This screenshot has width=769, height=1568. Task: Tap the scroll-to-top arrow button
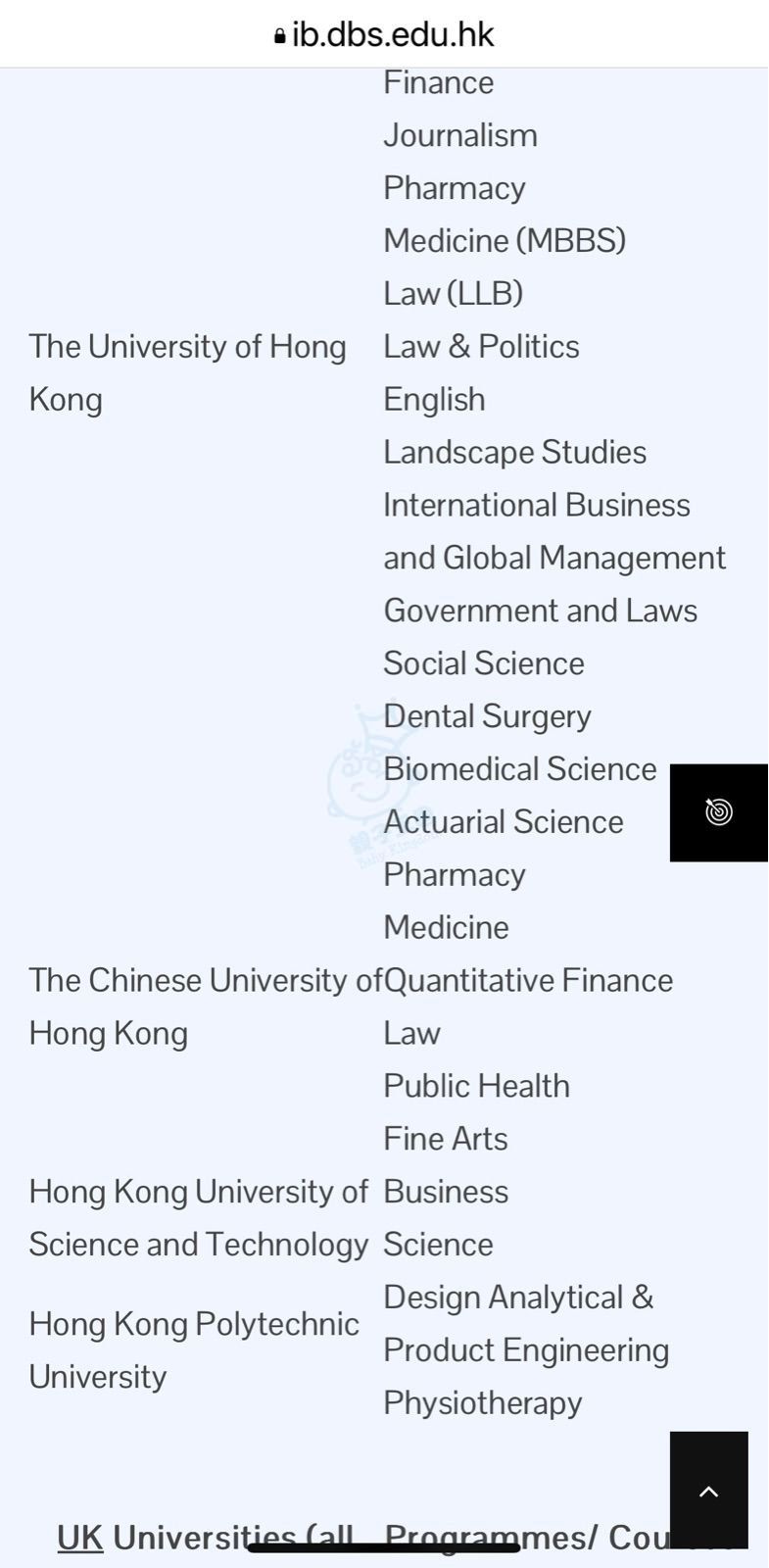click(x=708, y=1491)
